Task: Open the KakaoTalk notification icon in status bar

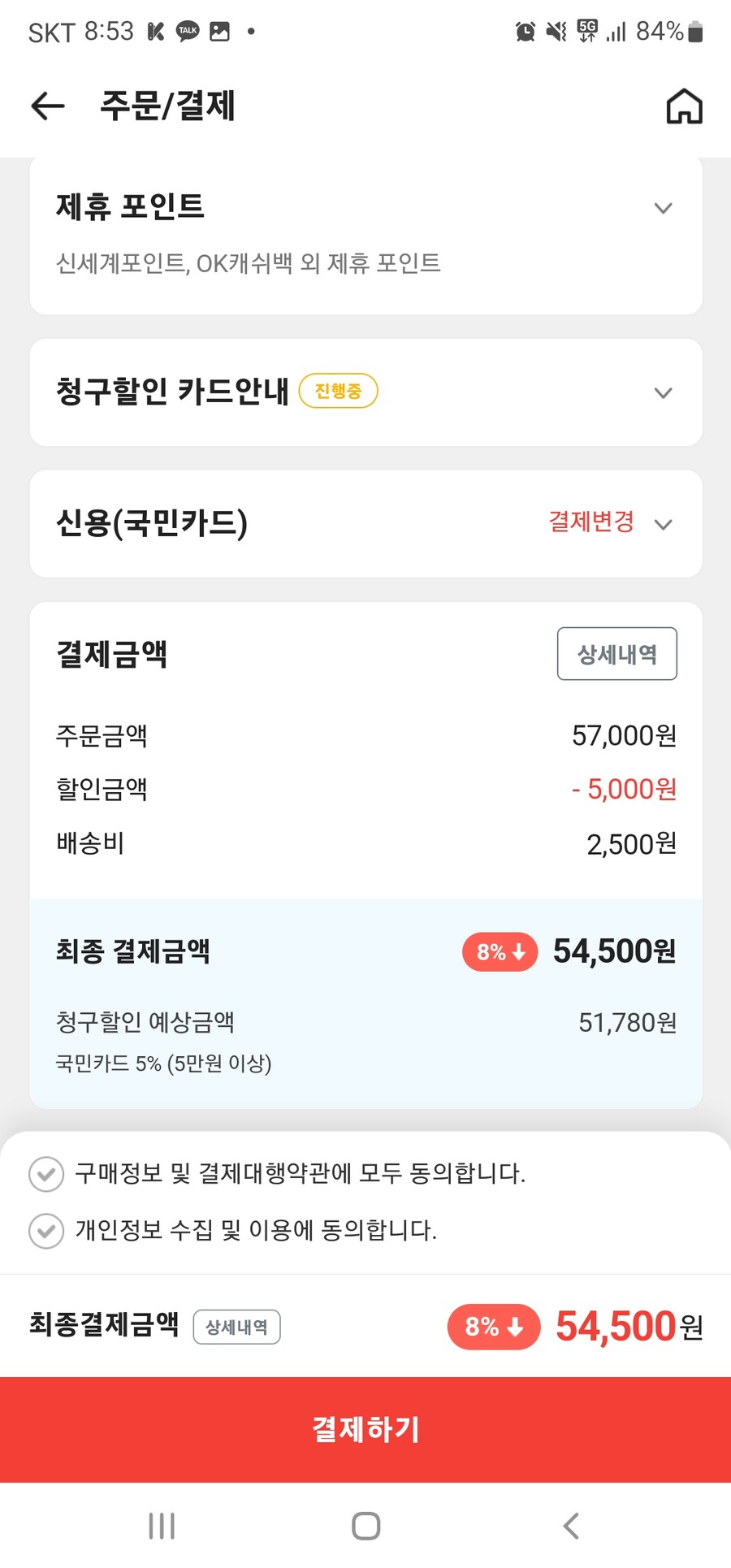Action: [186, 32]
